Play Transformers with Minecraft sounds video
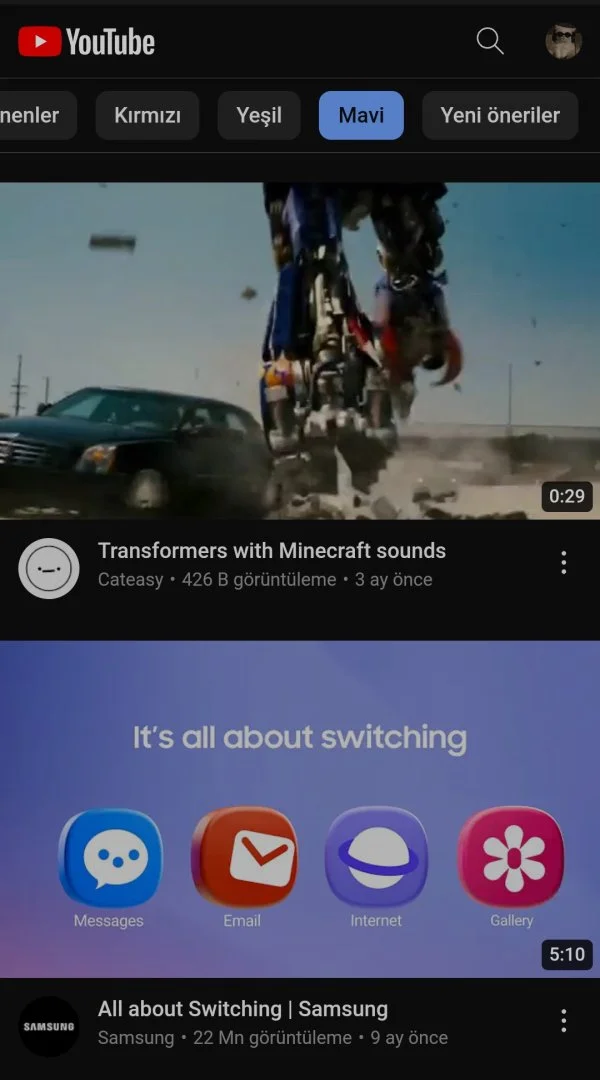 [x=300, y=351]
